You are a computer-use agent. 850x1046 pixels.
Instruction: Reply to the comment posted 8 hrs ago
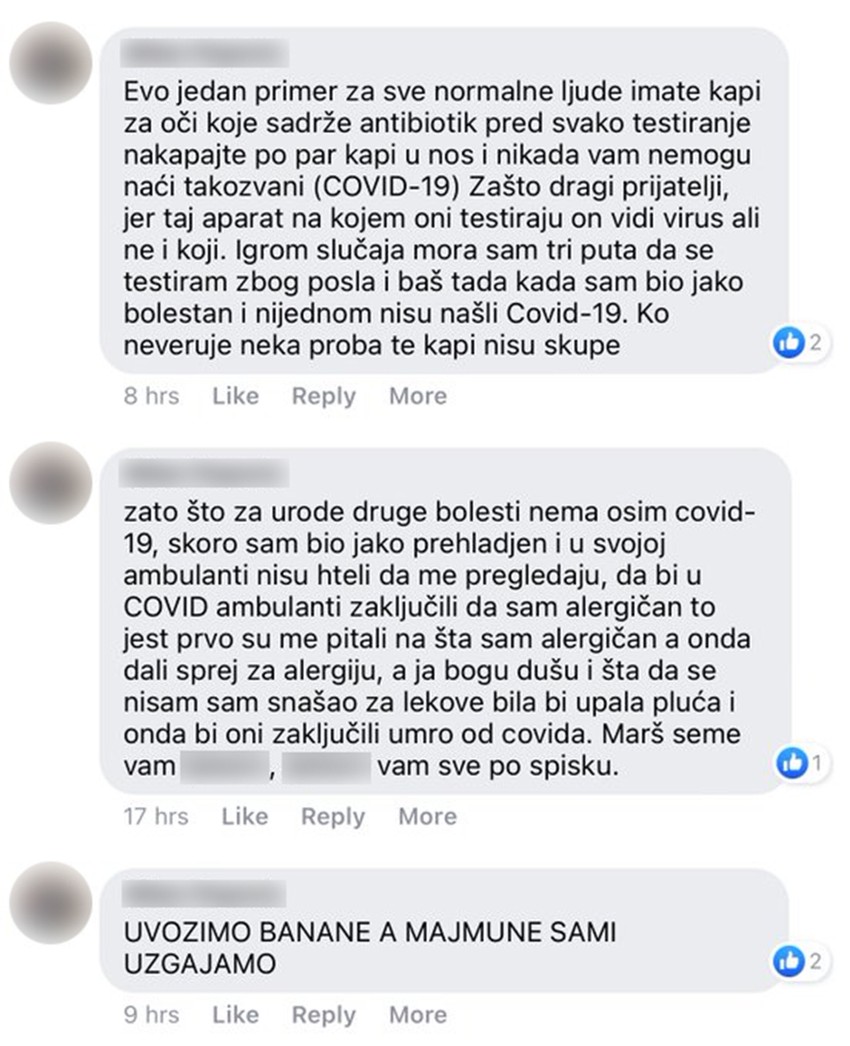(x=323, y=396)
